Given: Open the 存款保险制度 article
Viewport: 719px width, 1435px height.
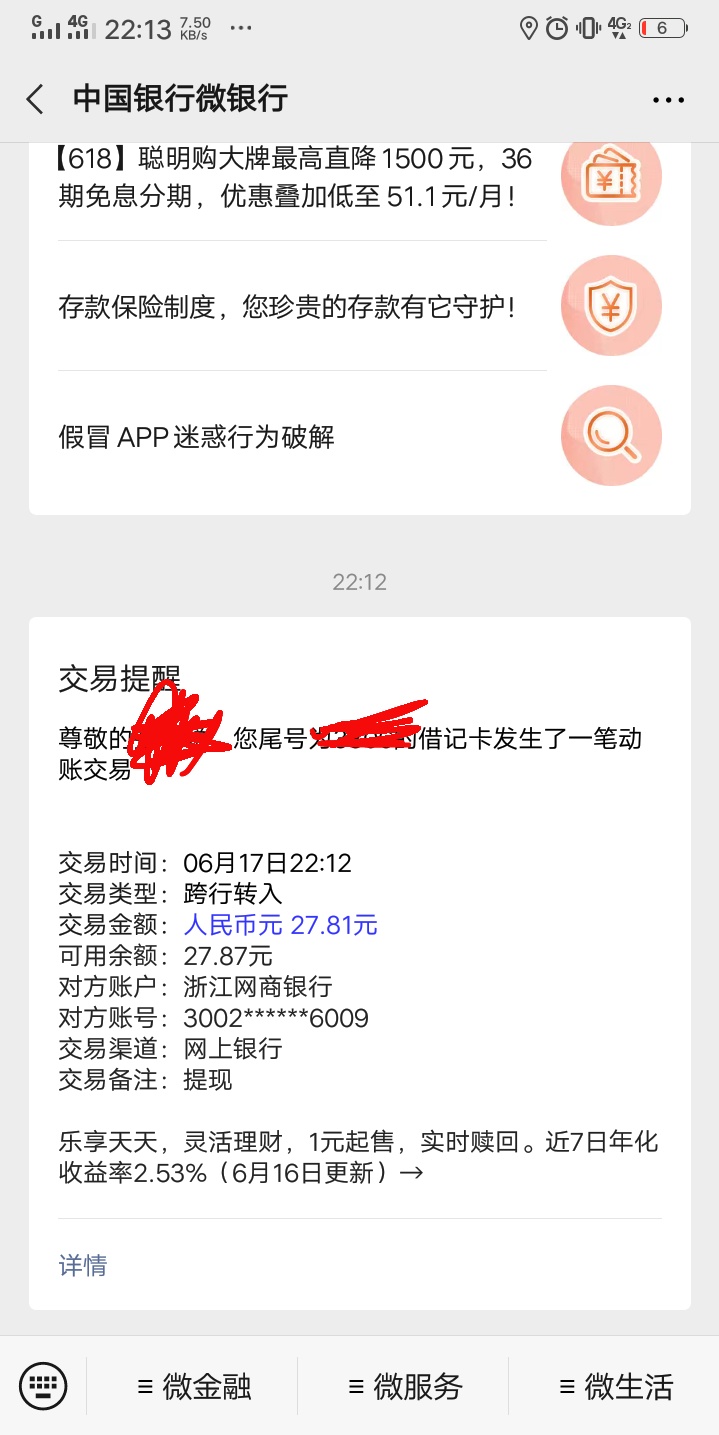Looking at the screenshot, I should click(x=360, y=306).
